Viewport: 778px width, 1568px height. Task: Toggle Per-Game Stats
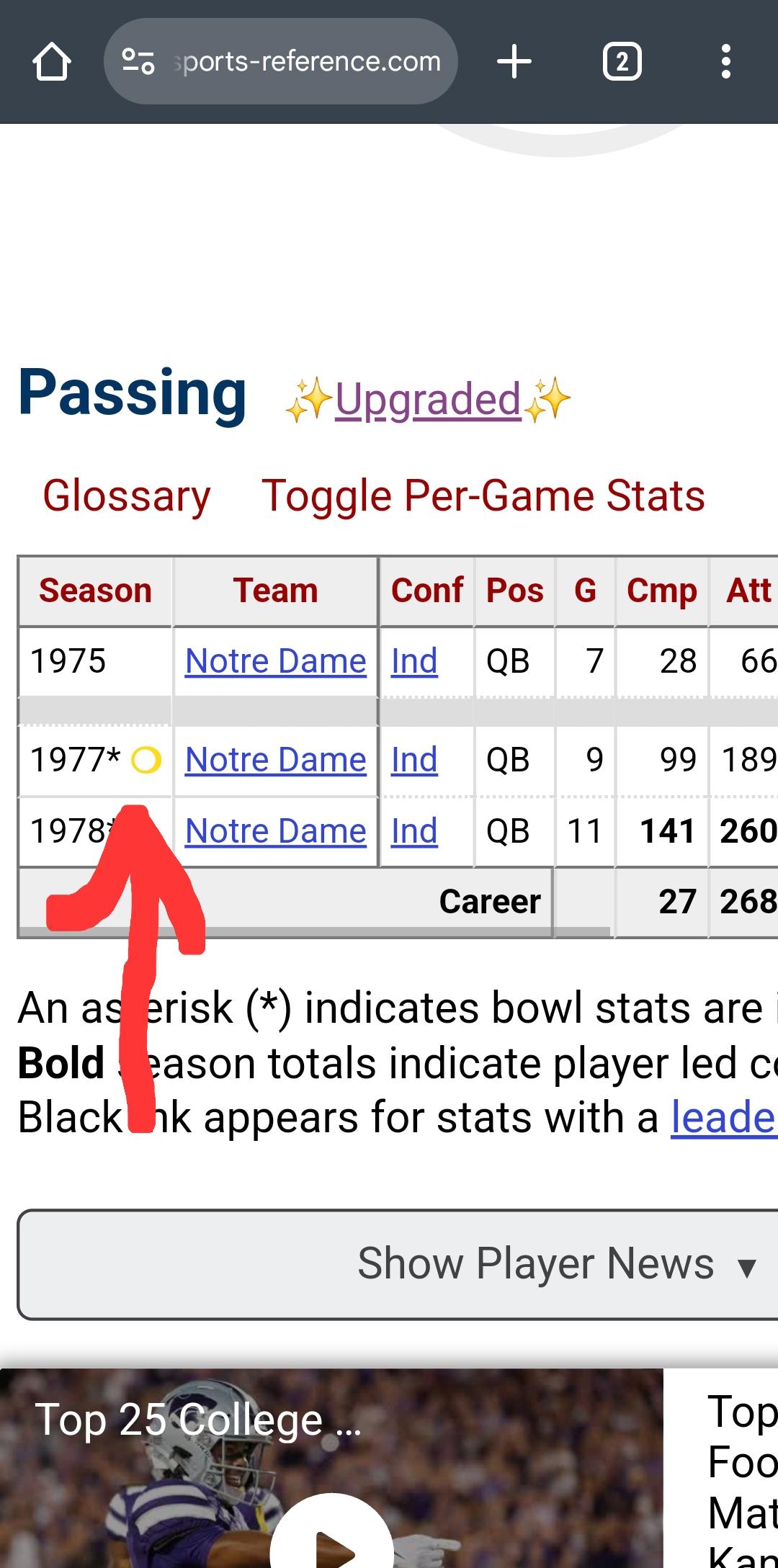tap(483, 496)
